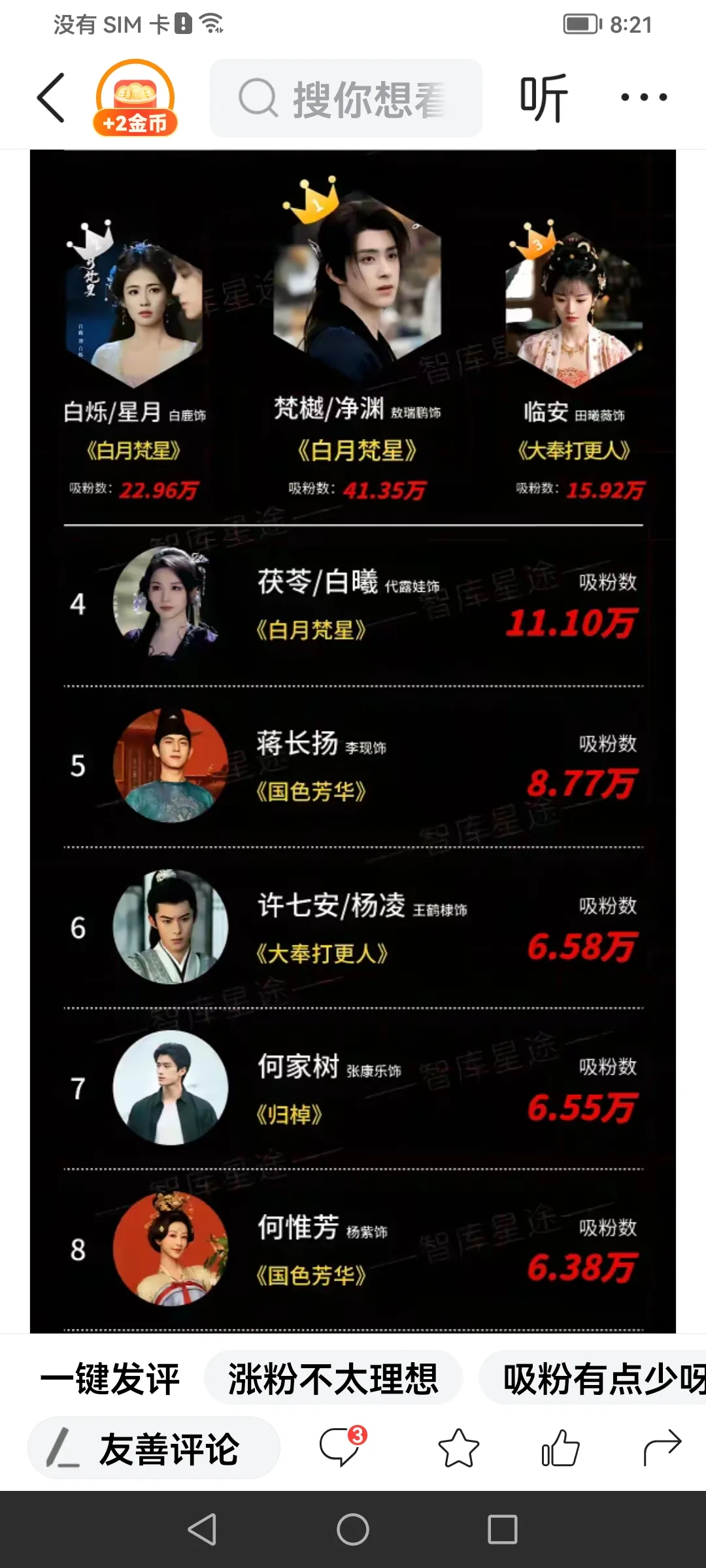Image resolution: width=706 pixels, height=1568 pixels.
Task: Like this post with thumbs-up icon
Action: pos(560,1448)
